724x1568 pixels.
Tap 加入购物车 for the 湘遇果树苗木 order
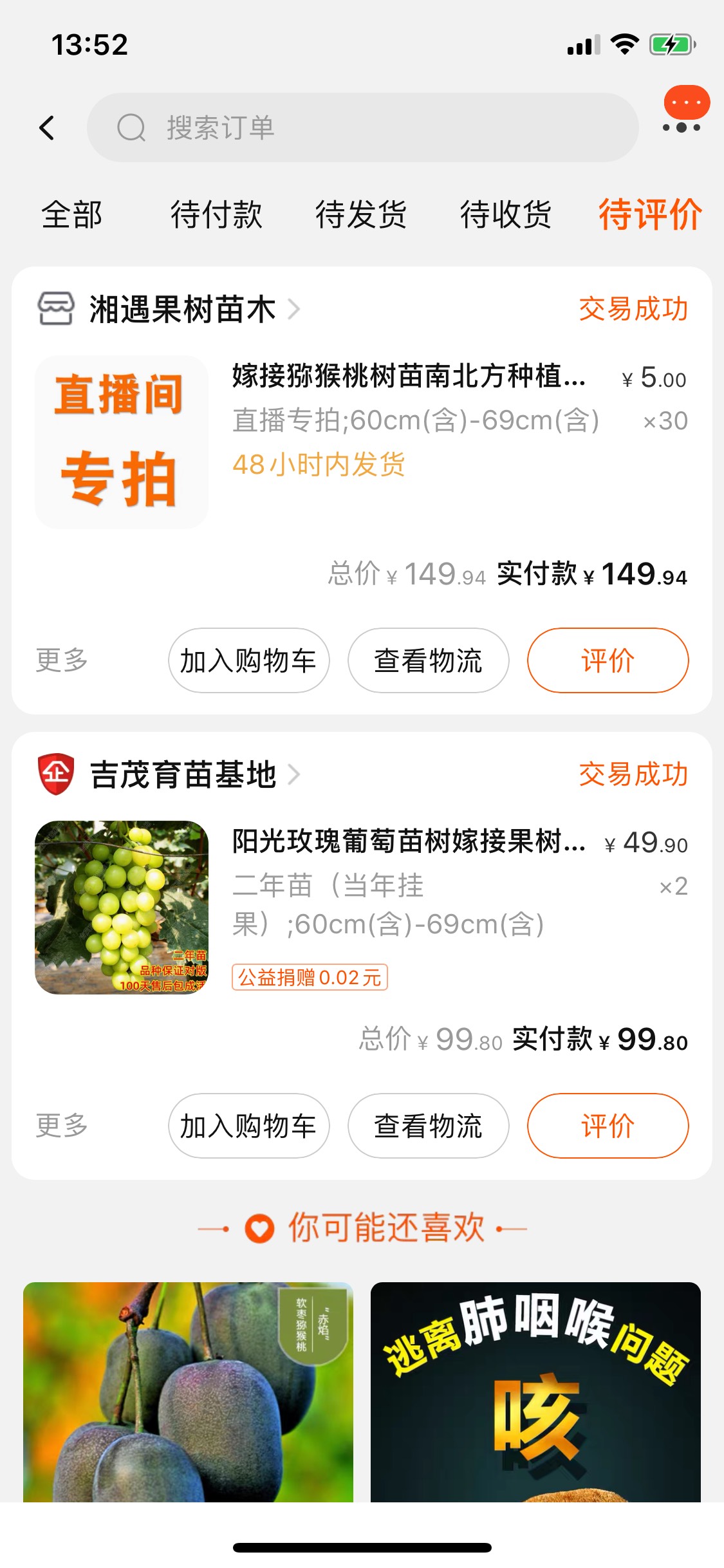[x=248, y=660]
